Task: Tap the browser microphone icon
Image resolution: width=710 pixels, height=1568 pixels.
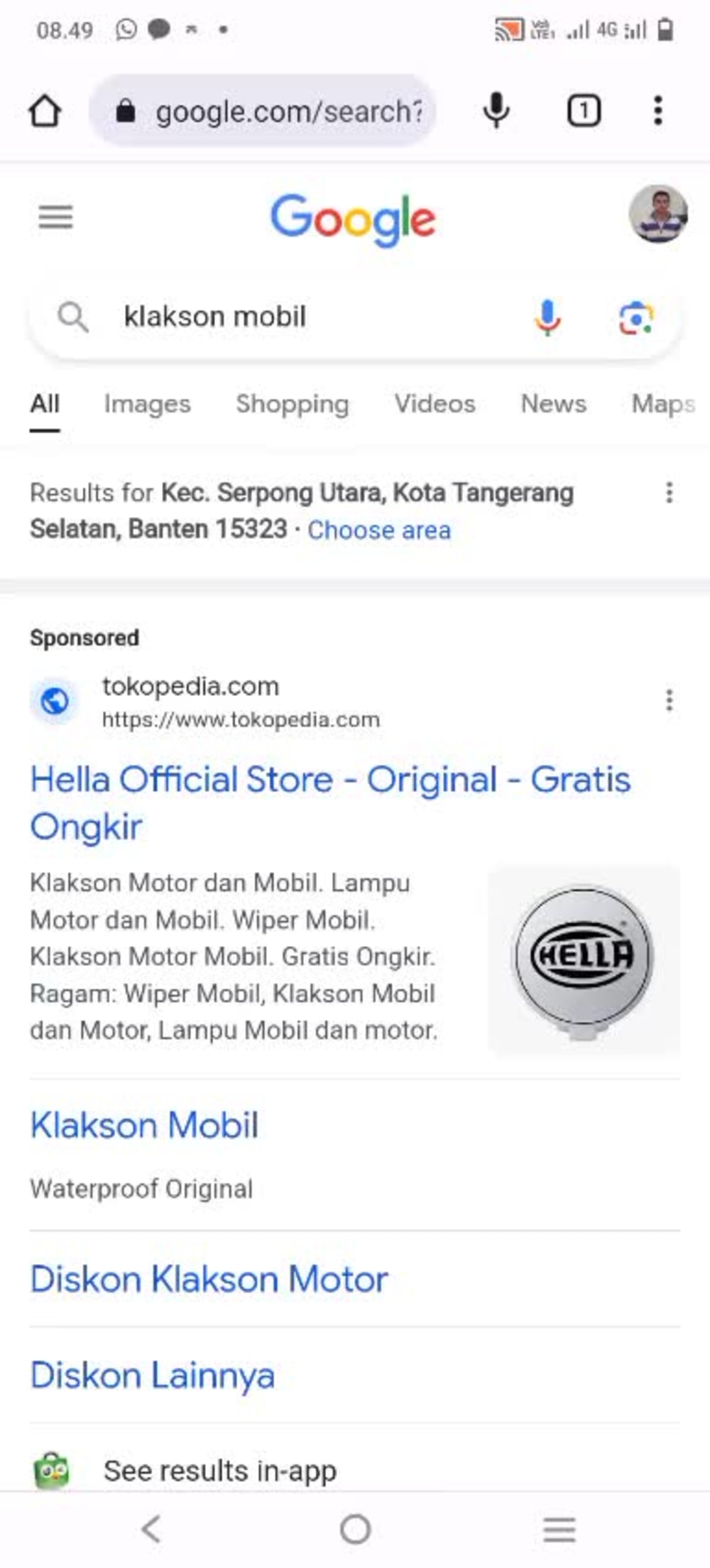Action: (x=496, y=111)
